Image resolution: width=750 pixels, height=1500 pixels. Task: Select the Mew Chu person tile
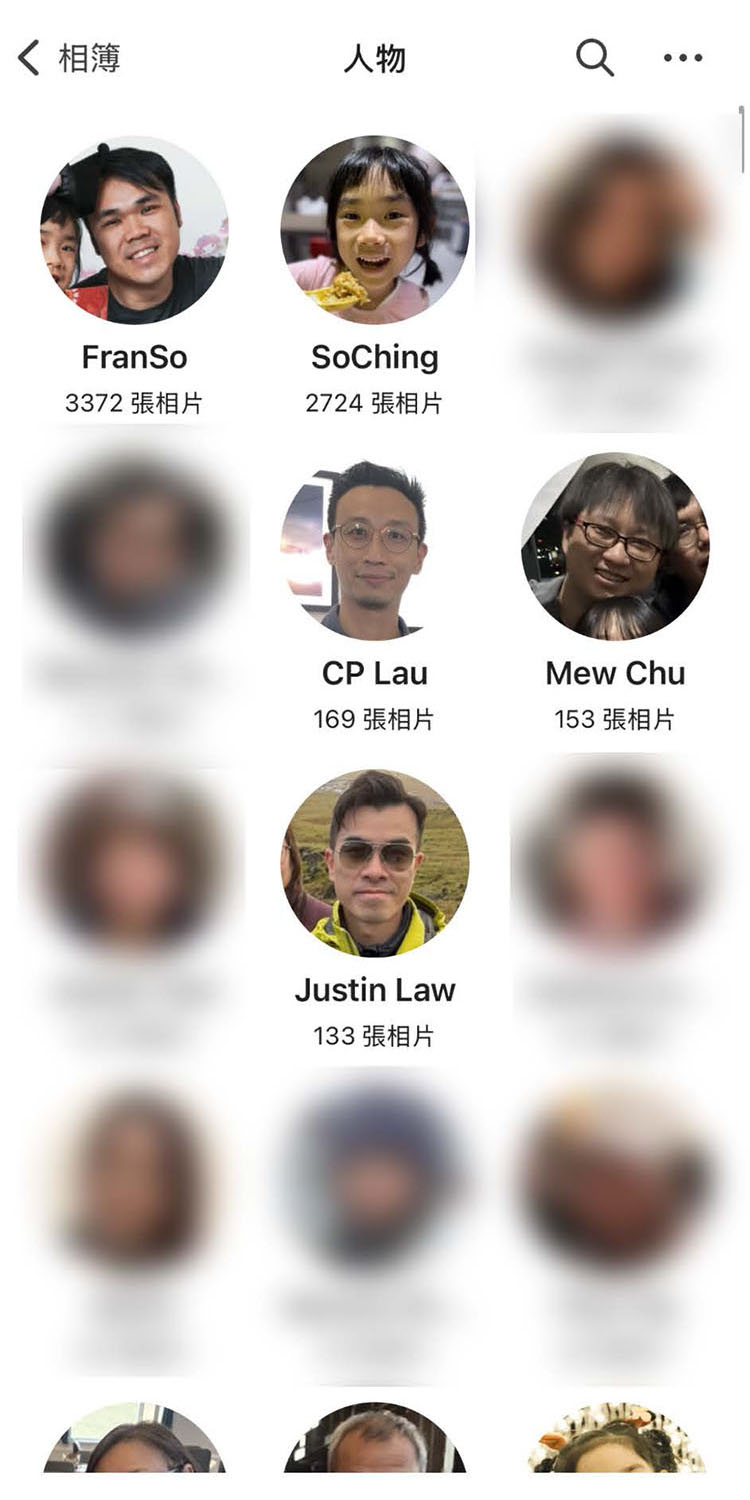[615, 547]
